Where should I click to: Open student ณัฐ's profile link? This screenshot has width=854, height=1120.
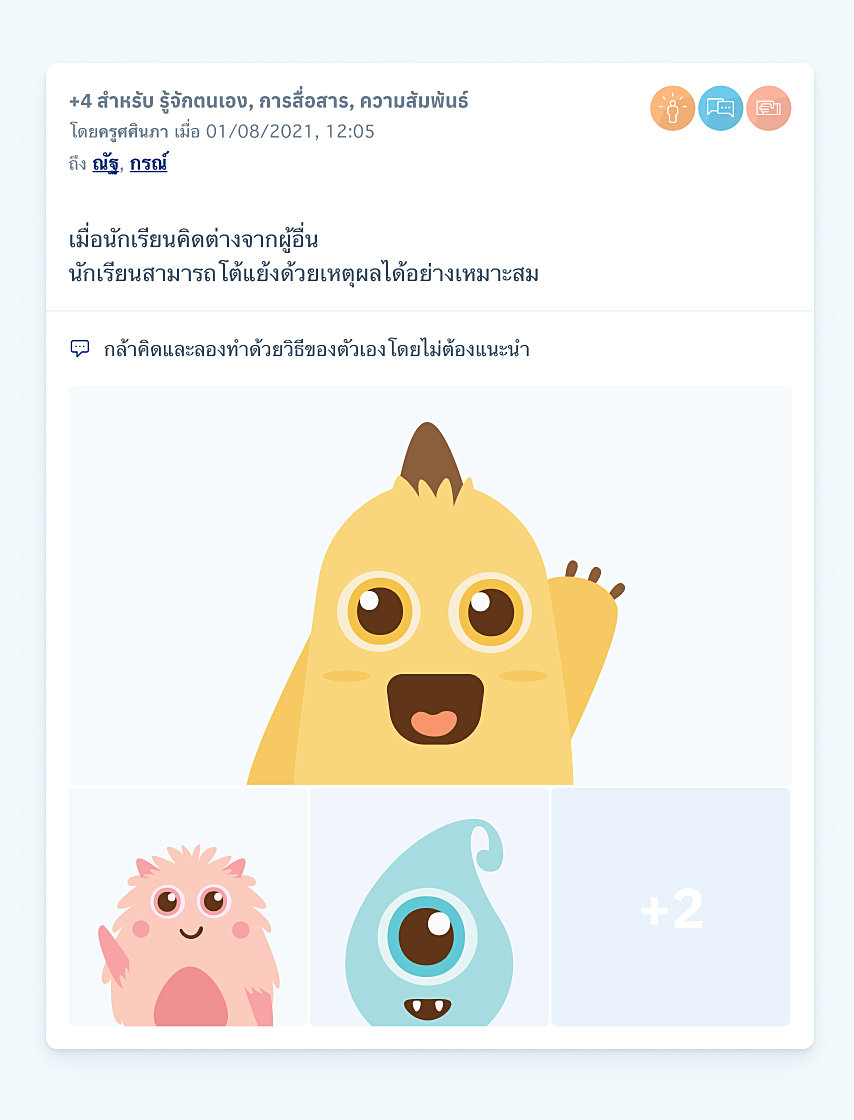point(105,164)
